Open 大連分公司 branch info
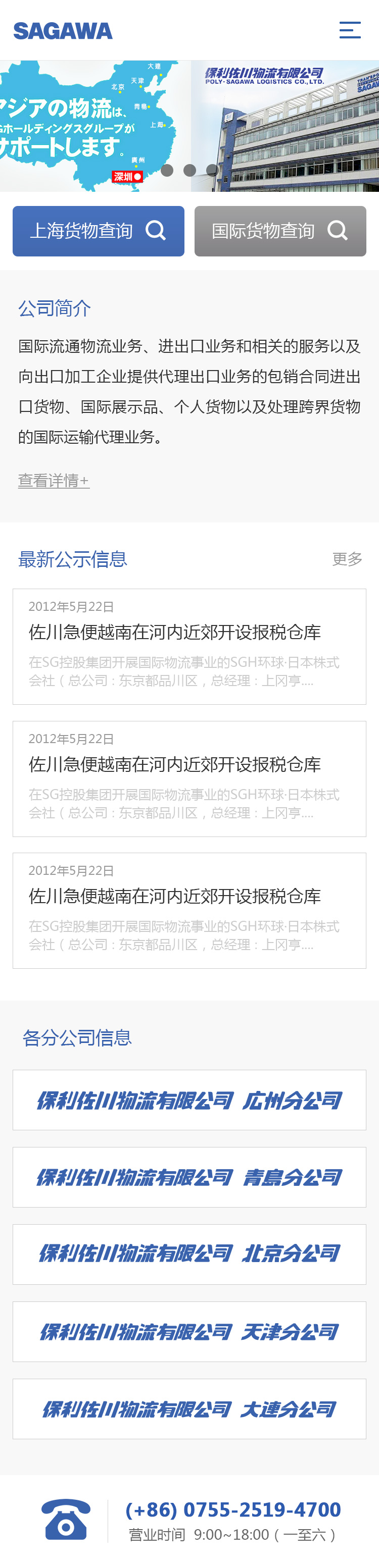This screenshot has height=1568, width=379. pos(189,1408)
